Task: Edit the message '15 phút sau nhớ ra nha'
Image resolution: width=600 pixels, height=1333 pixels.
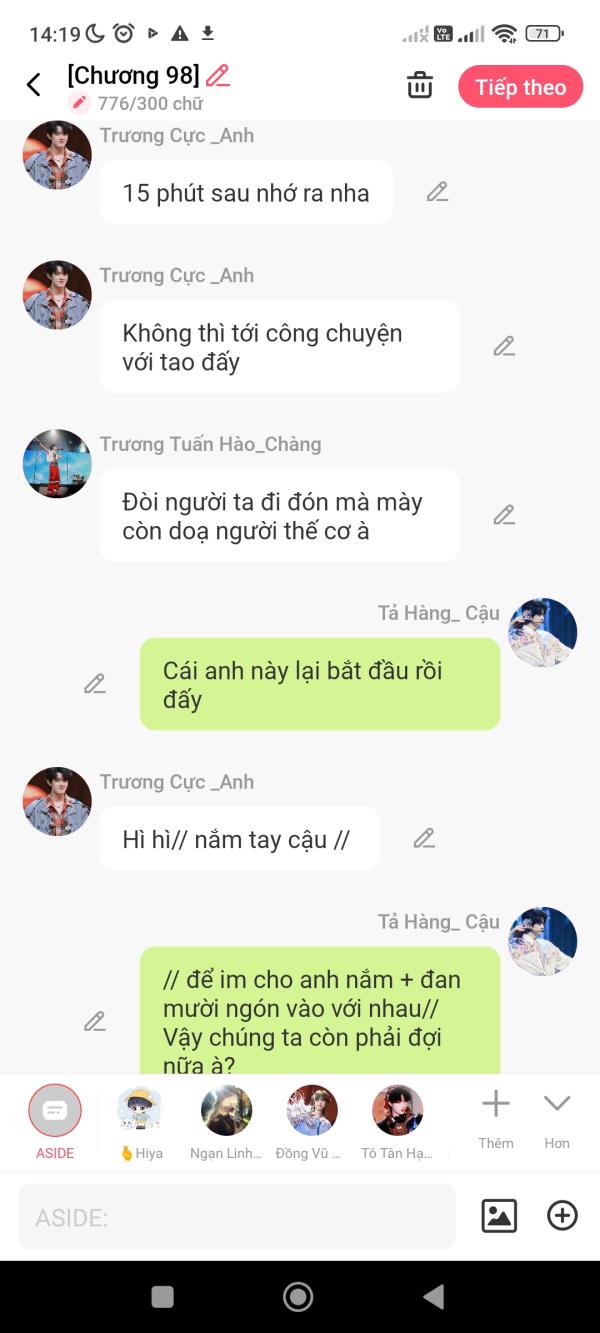Action: click(x=437, y=192)
